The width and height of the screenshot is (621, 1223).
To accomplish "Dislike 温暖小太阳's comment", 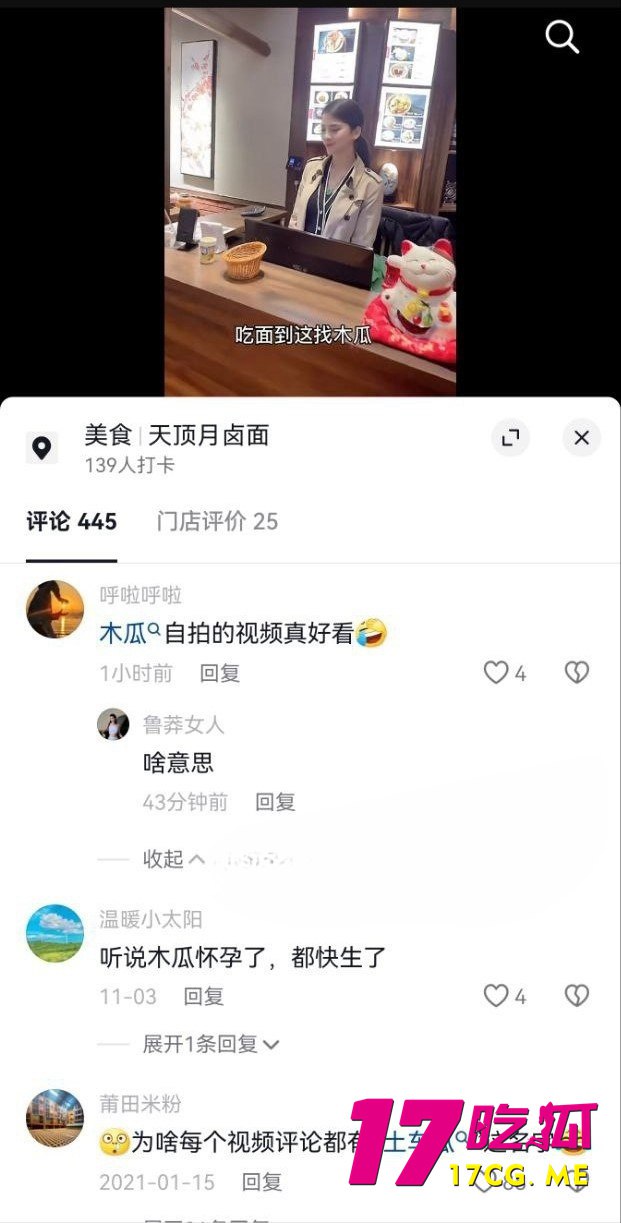I will click(577, 996).
